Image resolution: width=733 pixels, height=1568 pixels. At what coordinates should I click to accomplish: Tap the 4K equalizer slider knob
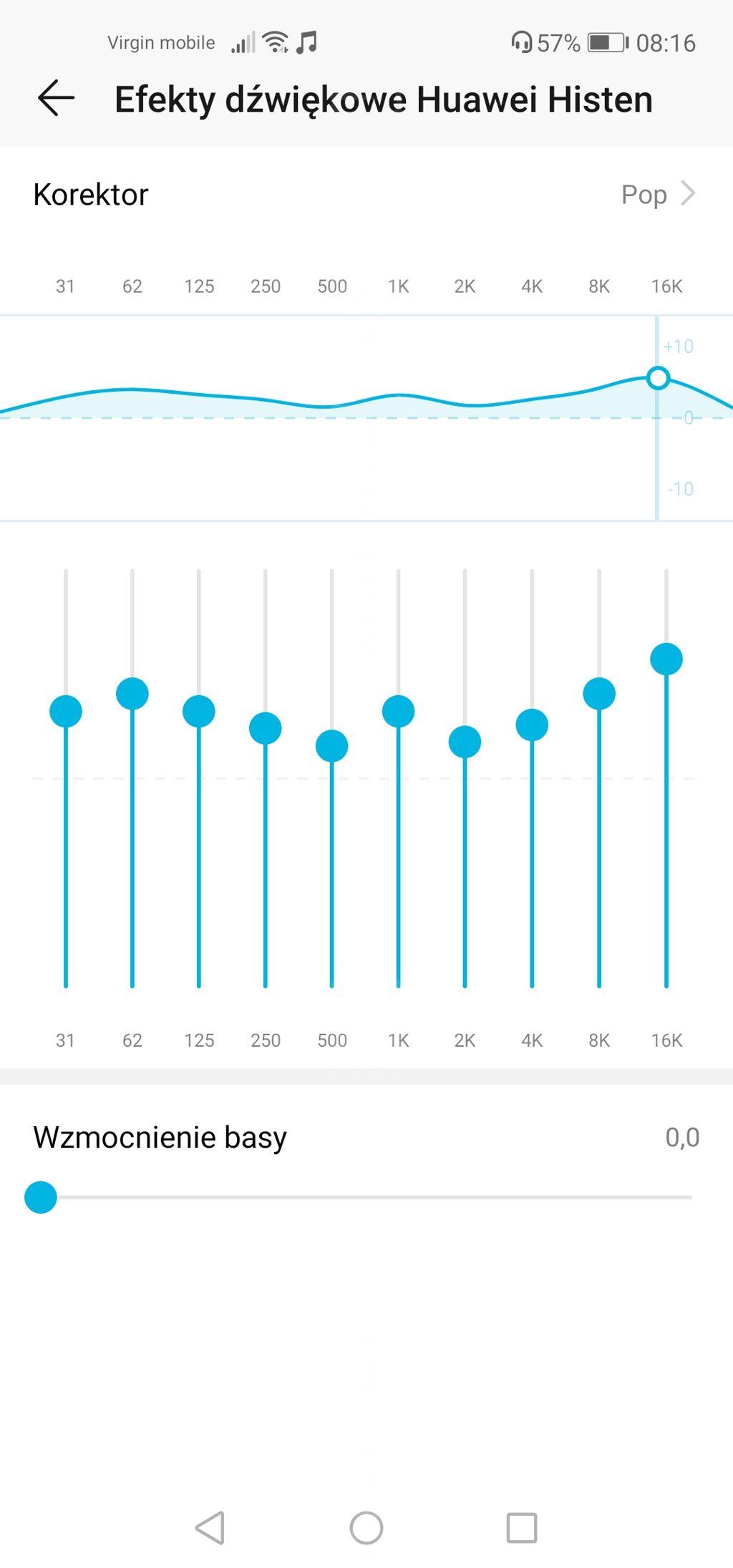[532, 725]
